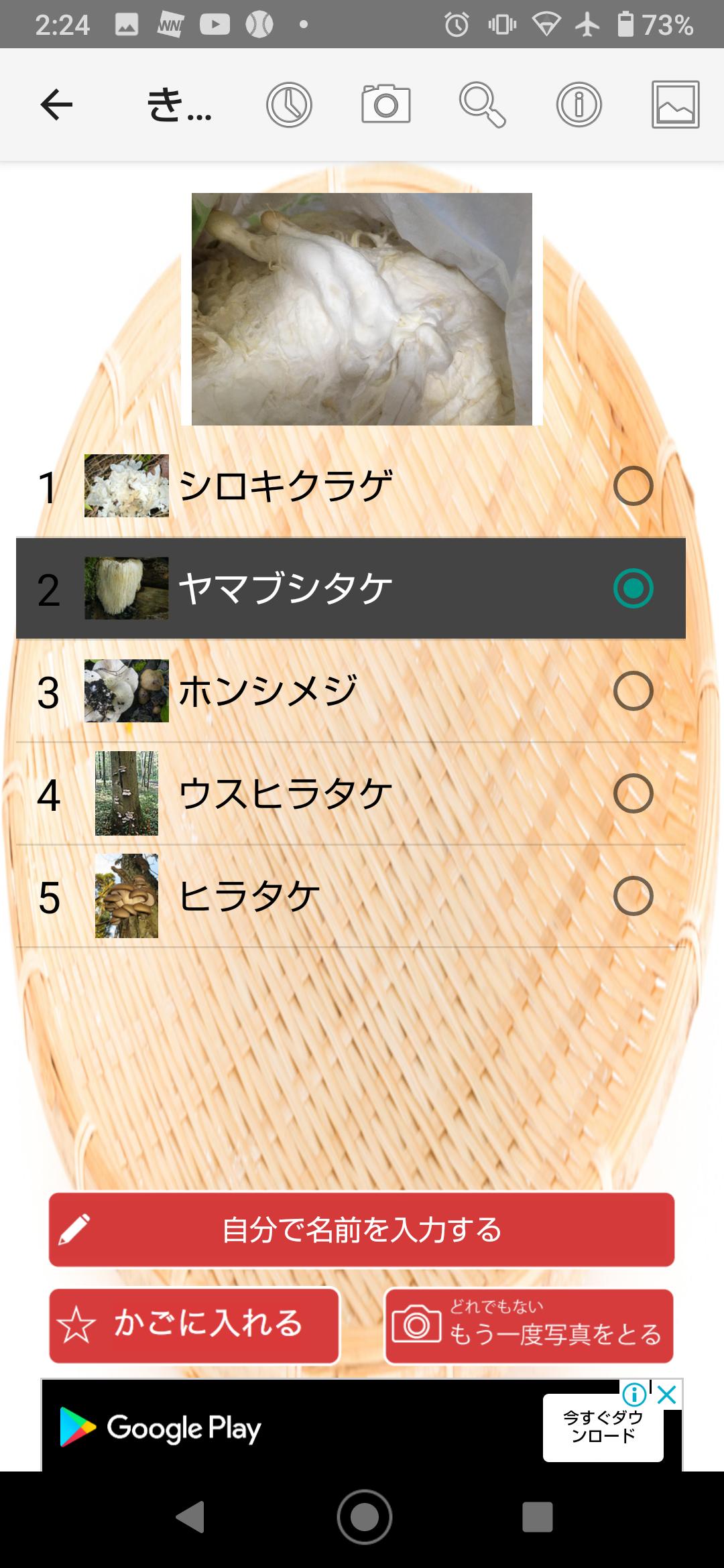Choose the ウスヒラタケ radio button
The image size is (724, 1568).
(633, 793)
